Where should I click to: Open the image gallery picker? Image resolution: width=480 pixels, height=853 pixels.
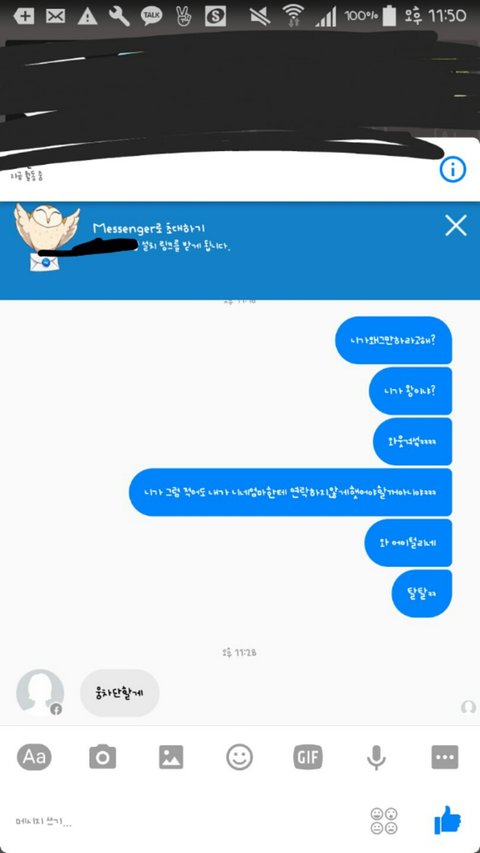(171, 757)
